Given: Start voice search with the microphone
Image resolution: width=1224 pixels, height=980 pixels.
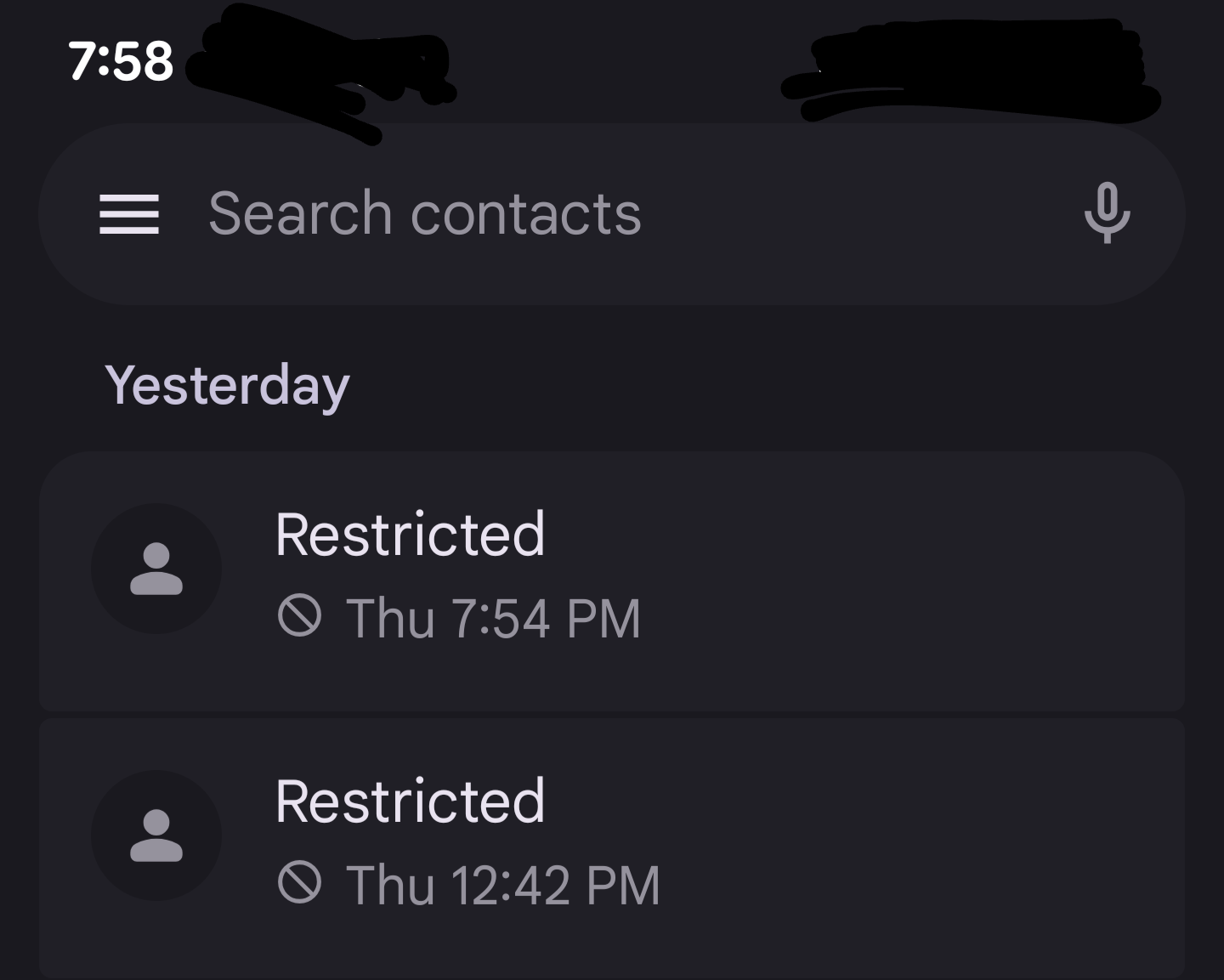Looking at the screenshot, I should click(x=1107, y=213).
